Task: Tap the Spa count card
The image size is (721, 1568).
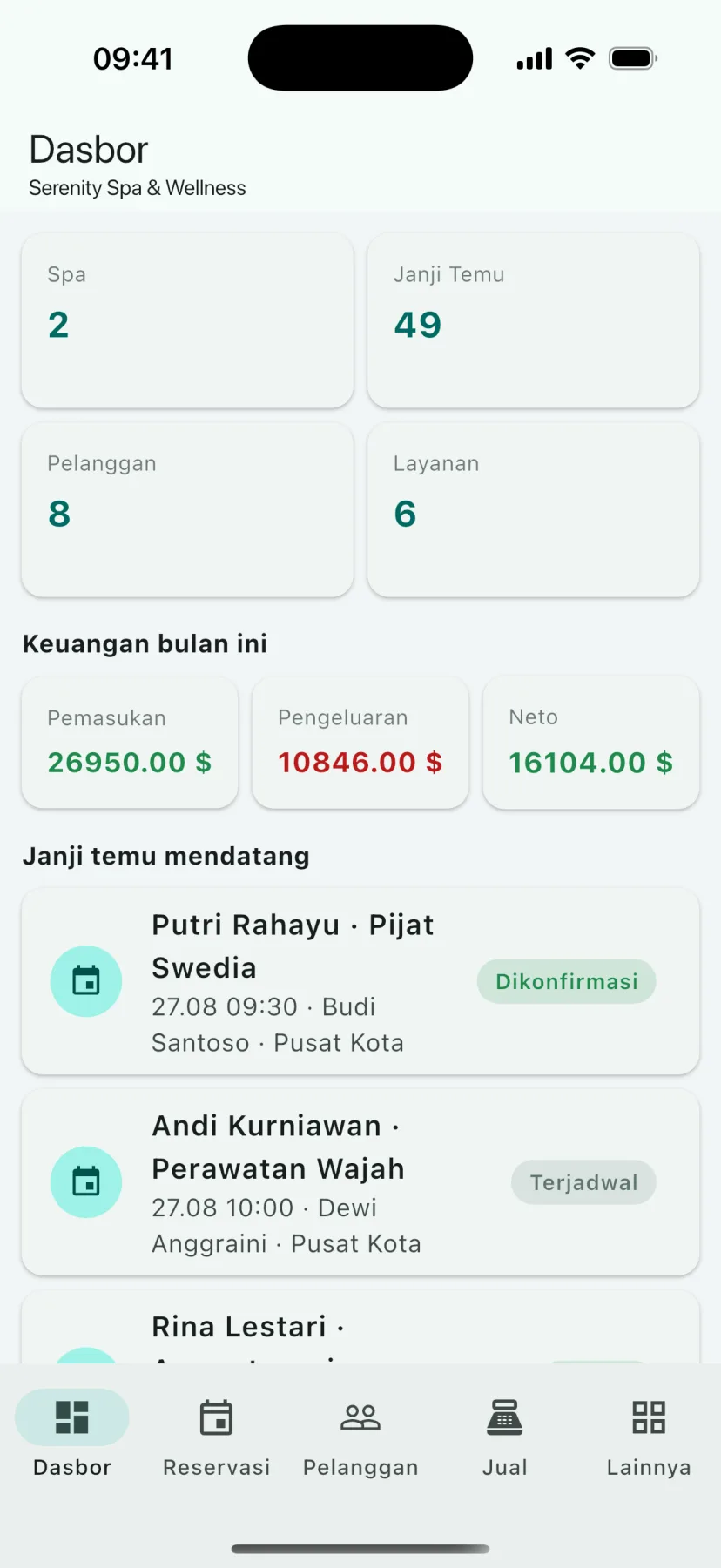Action: click(x=187, y=320)
